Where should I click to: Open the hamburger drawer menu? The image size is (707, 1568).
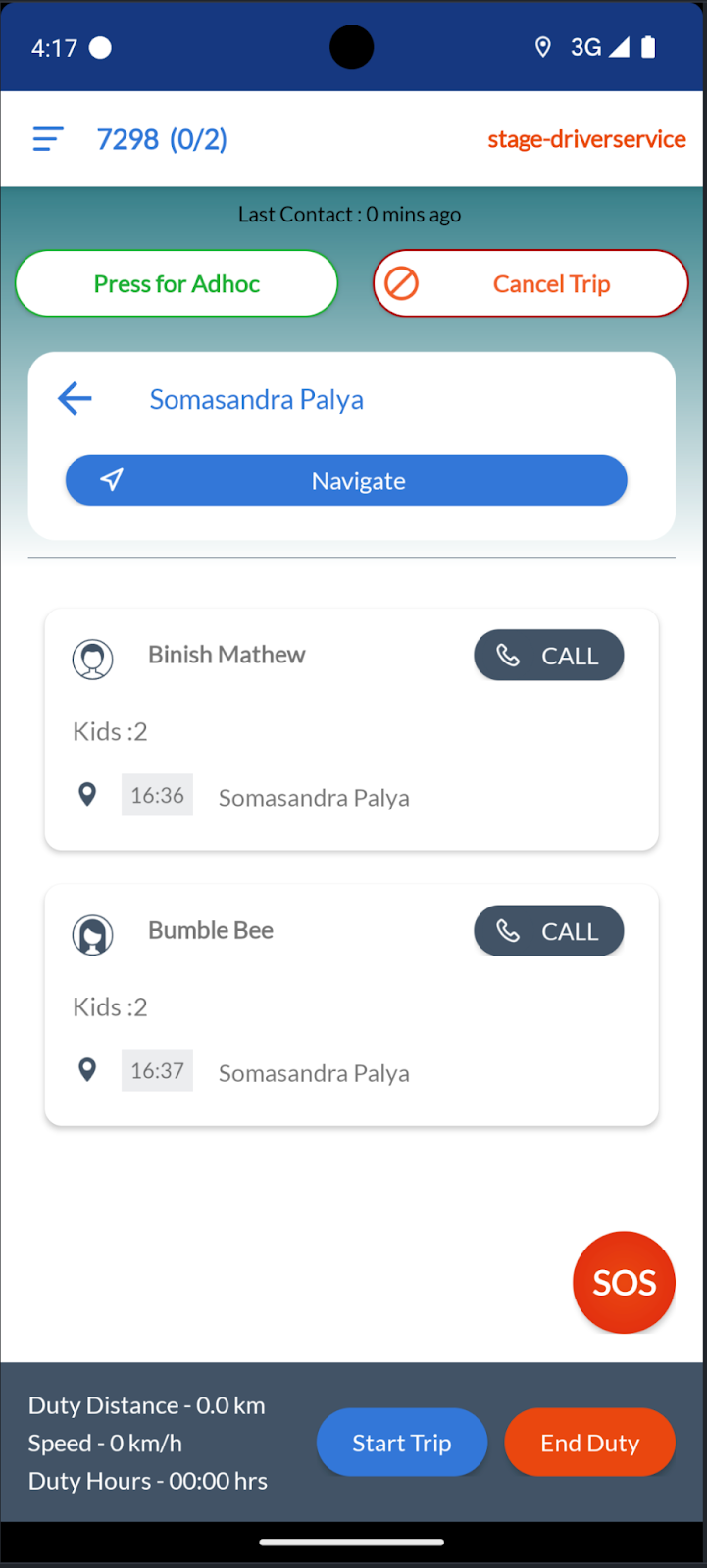tap(48, 139)
